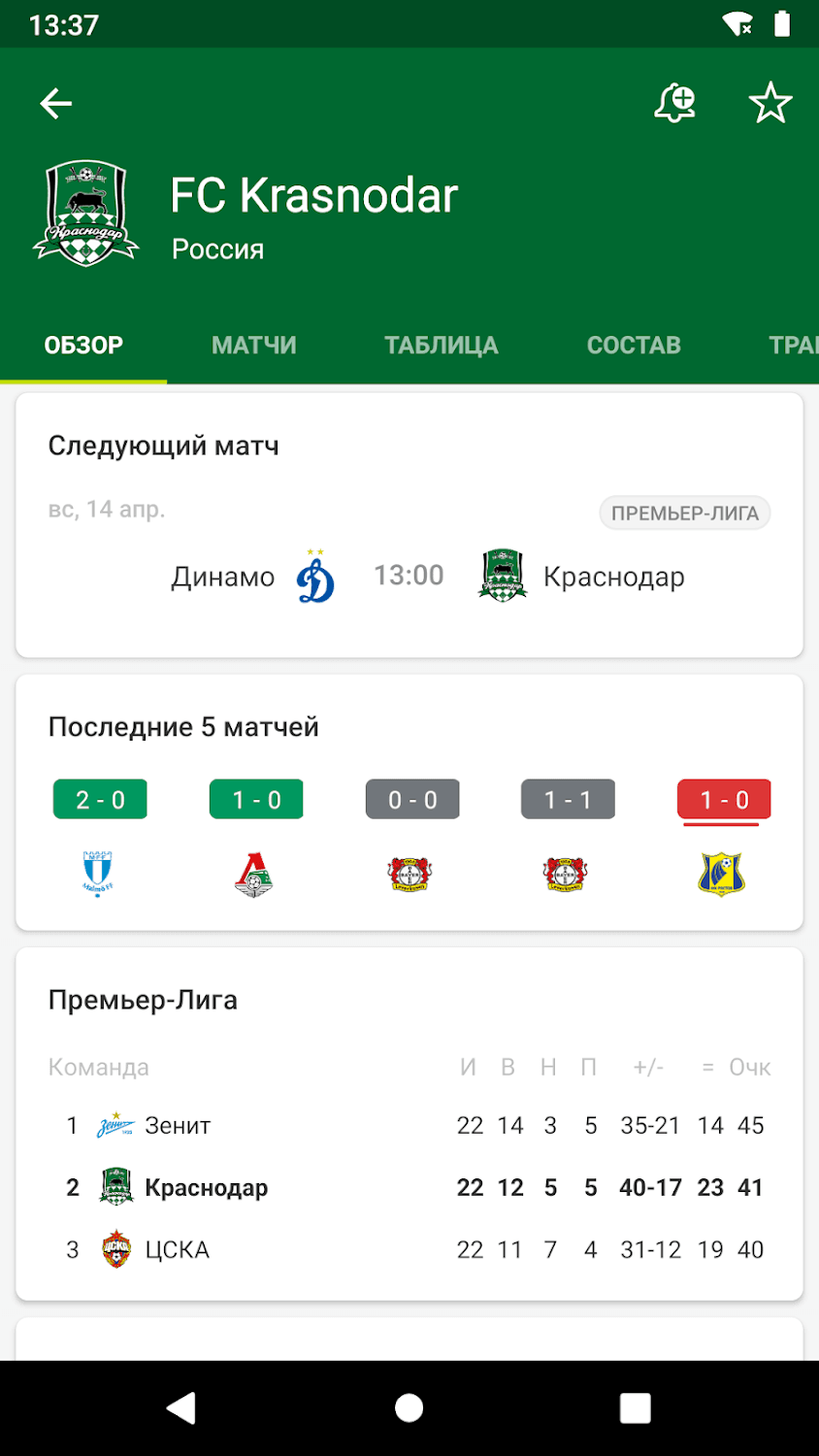Open the red 1 - 0 match result
The height and width of the screenshot is (1456, 819).
pos(724,800)
